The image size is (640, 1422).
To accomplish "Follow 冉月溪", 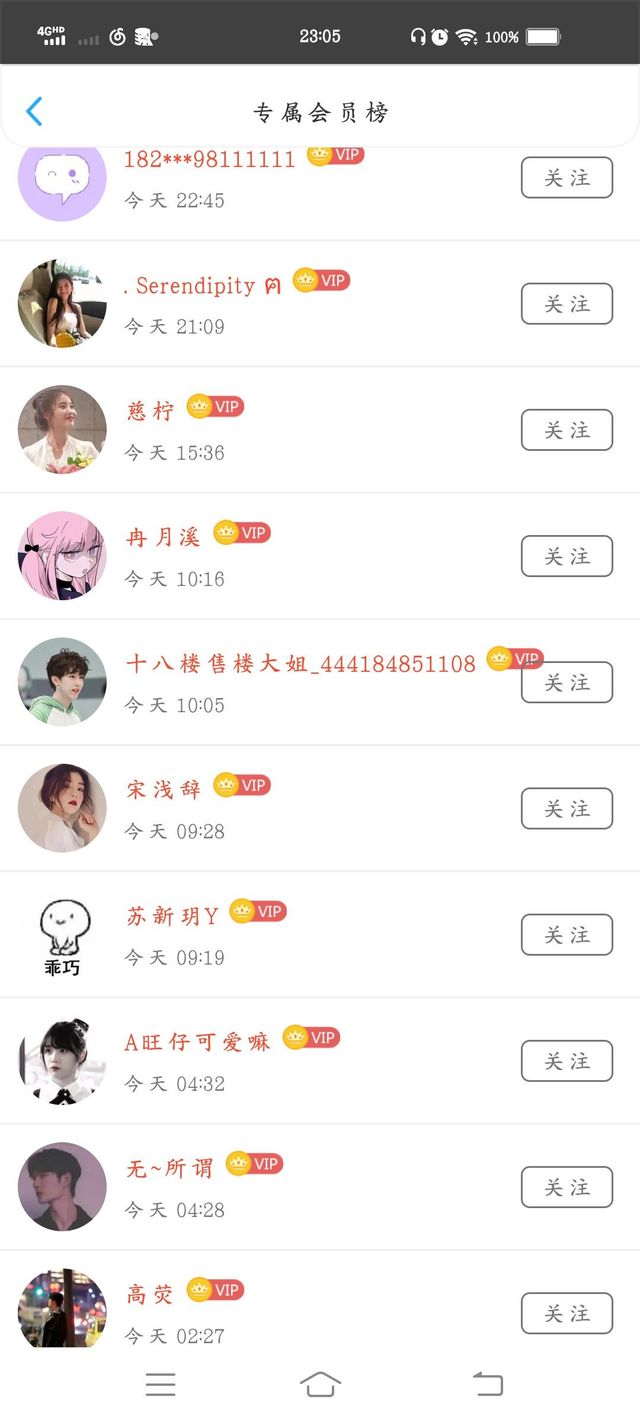I will 566,556.
